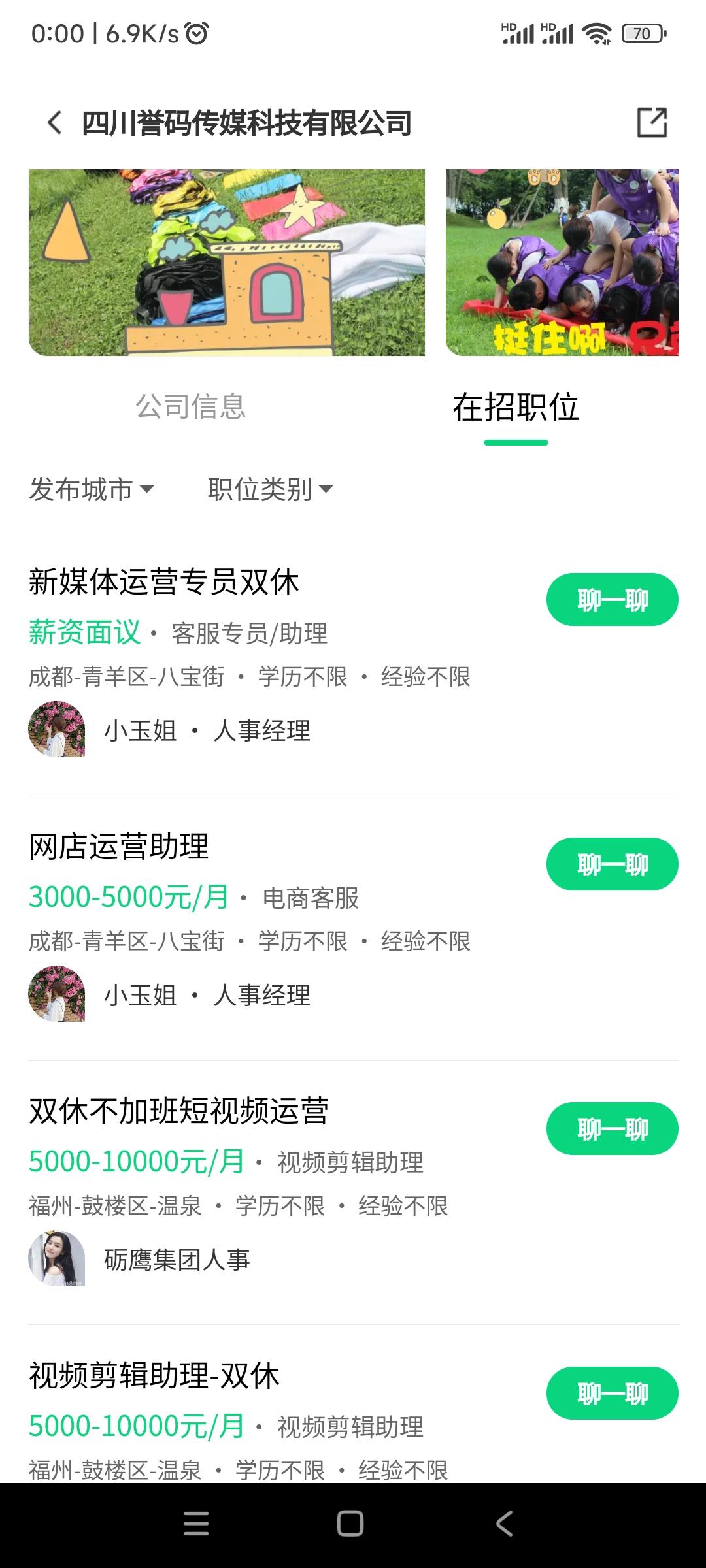Viewport: 706px width, 1568px height.
Task: Tap 聊一聊 for 视频剪辑助理-双休
Action: [x=612, y=1394]
